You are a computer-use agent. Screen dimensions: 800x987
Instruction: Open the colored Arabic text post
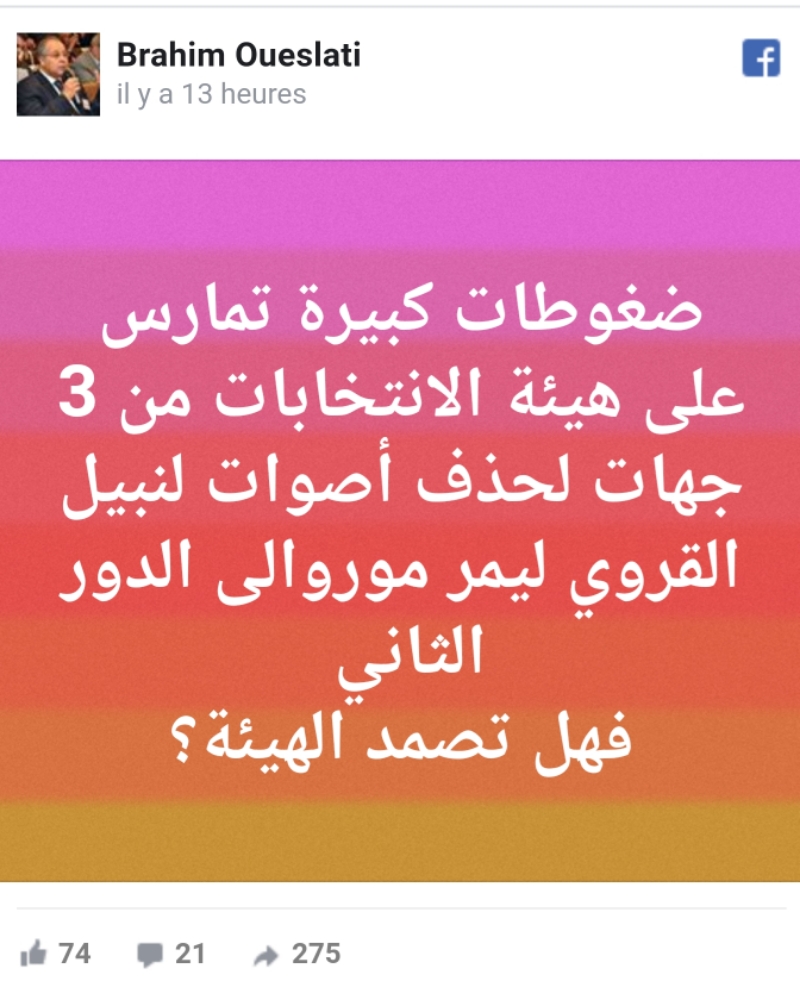coord(400,520)
